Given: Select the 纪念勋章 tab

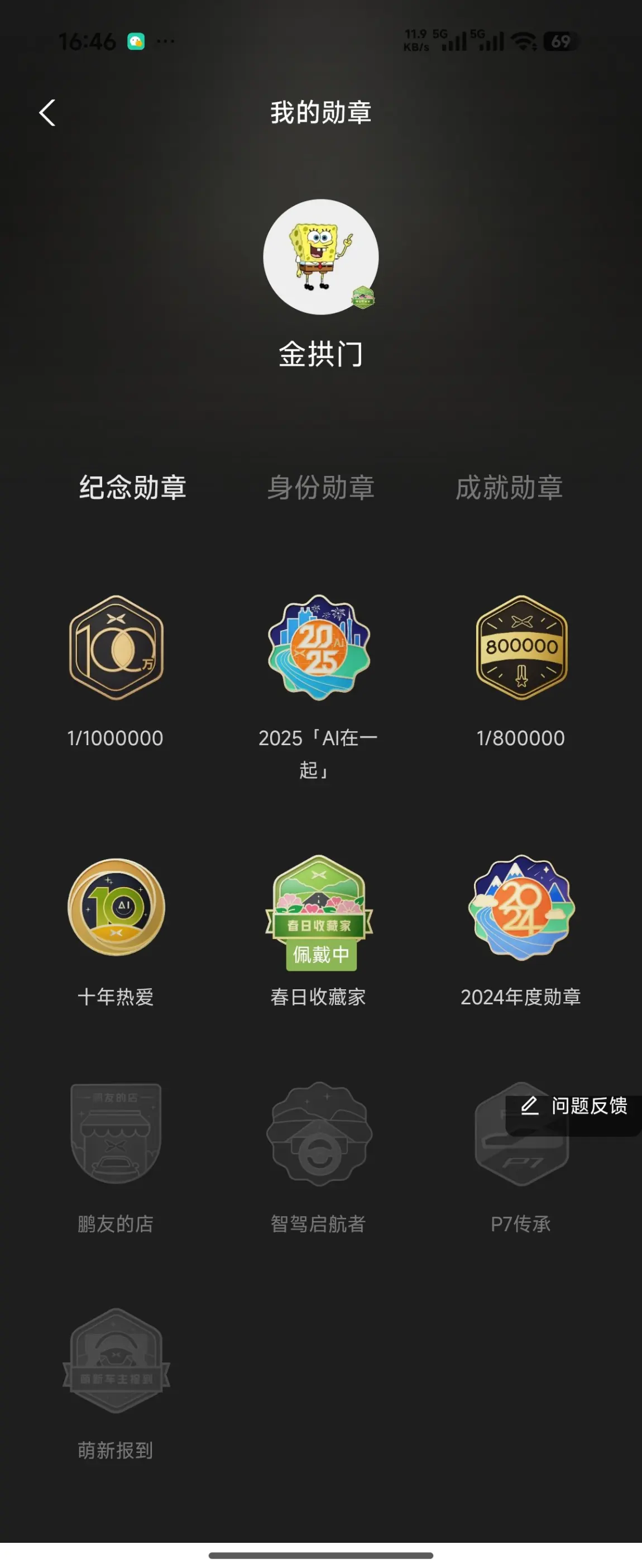Looking at the screenshot, I should tap(133, 488).
